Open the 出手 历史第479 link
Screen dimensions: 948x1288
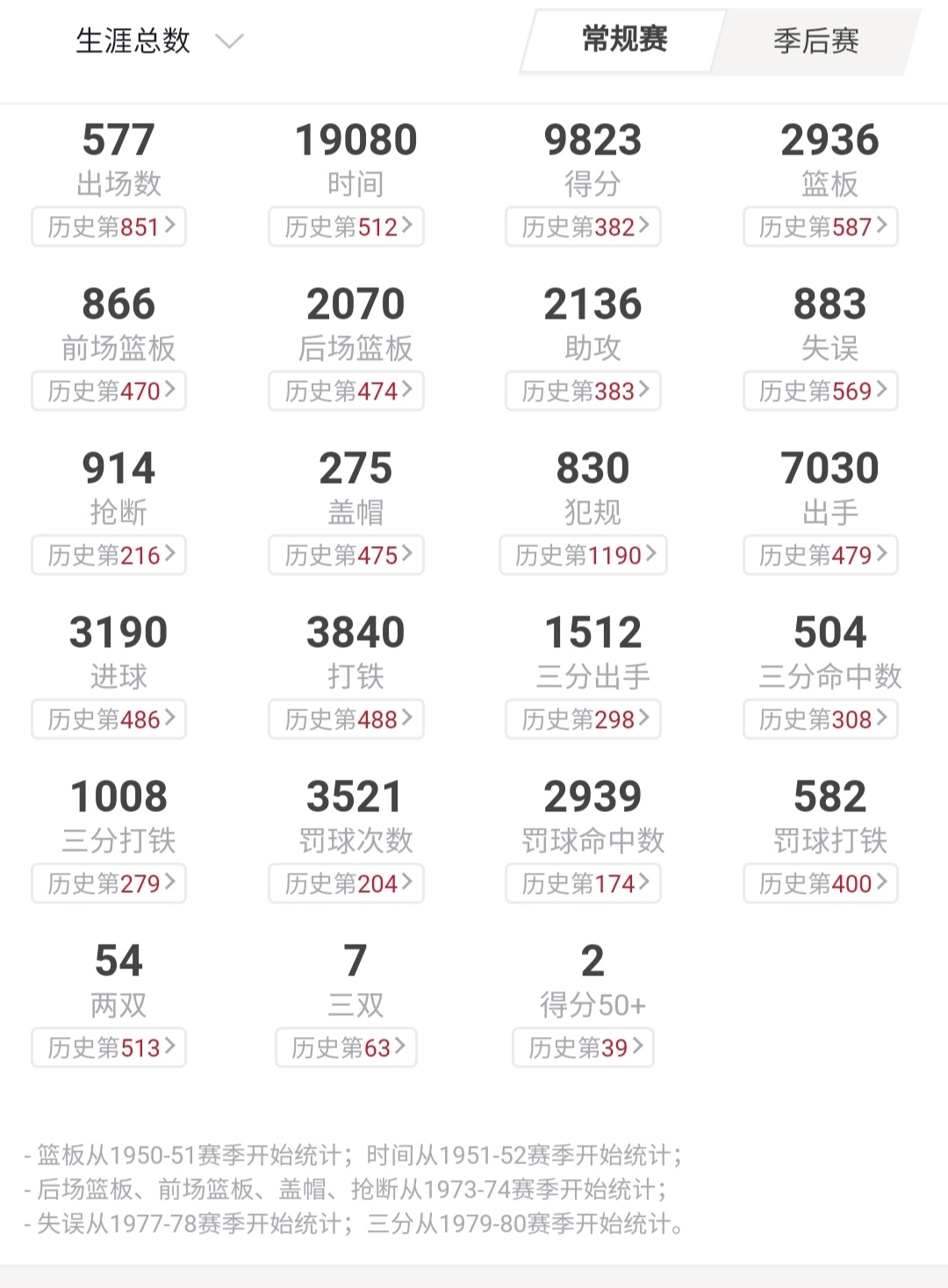point(819,555)
